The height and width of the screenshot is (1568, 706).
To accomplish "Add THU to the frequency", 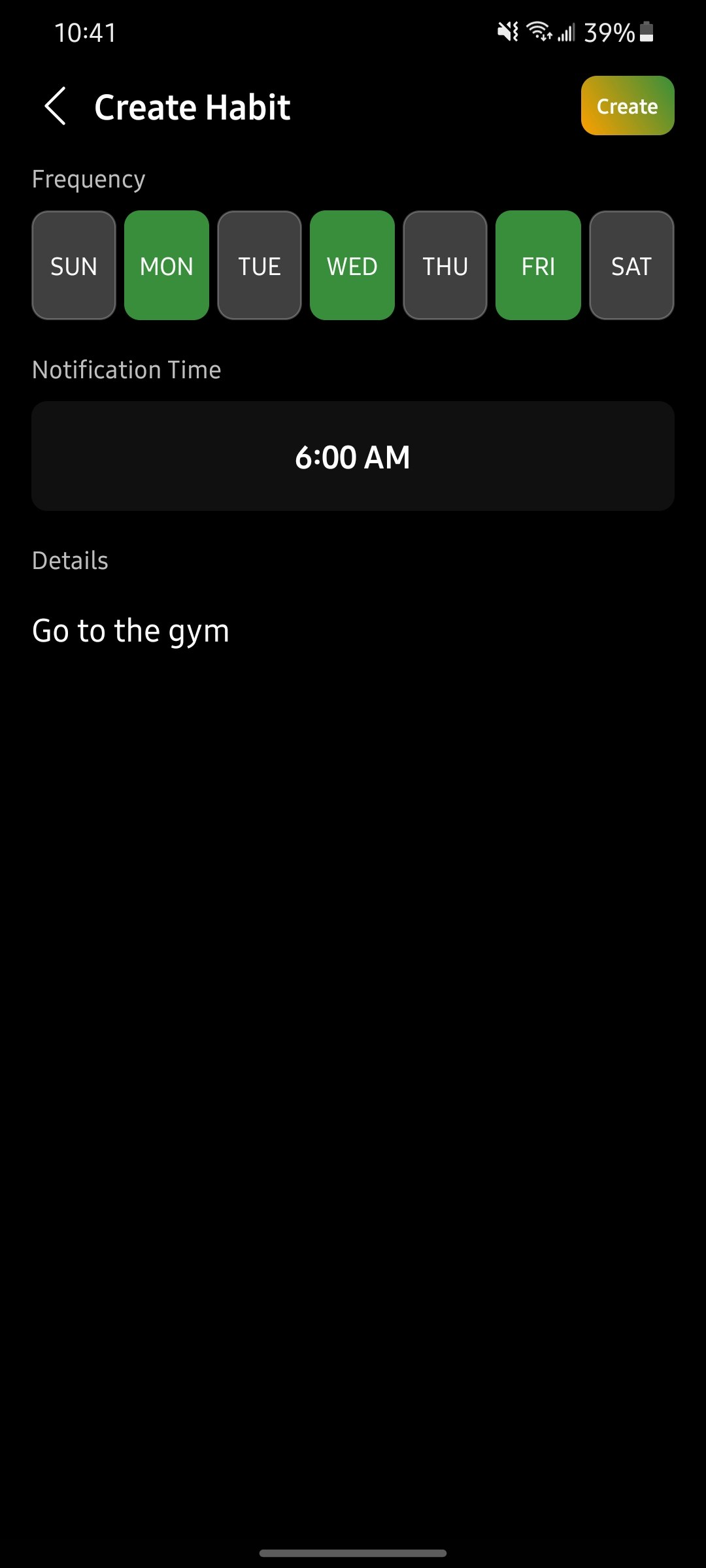I will 445,265.
